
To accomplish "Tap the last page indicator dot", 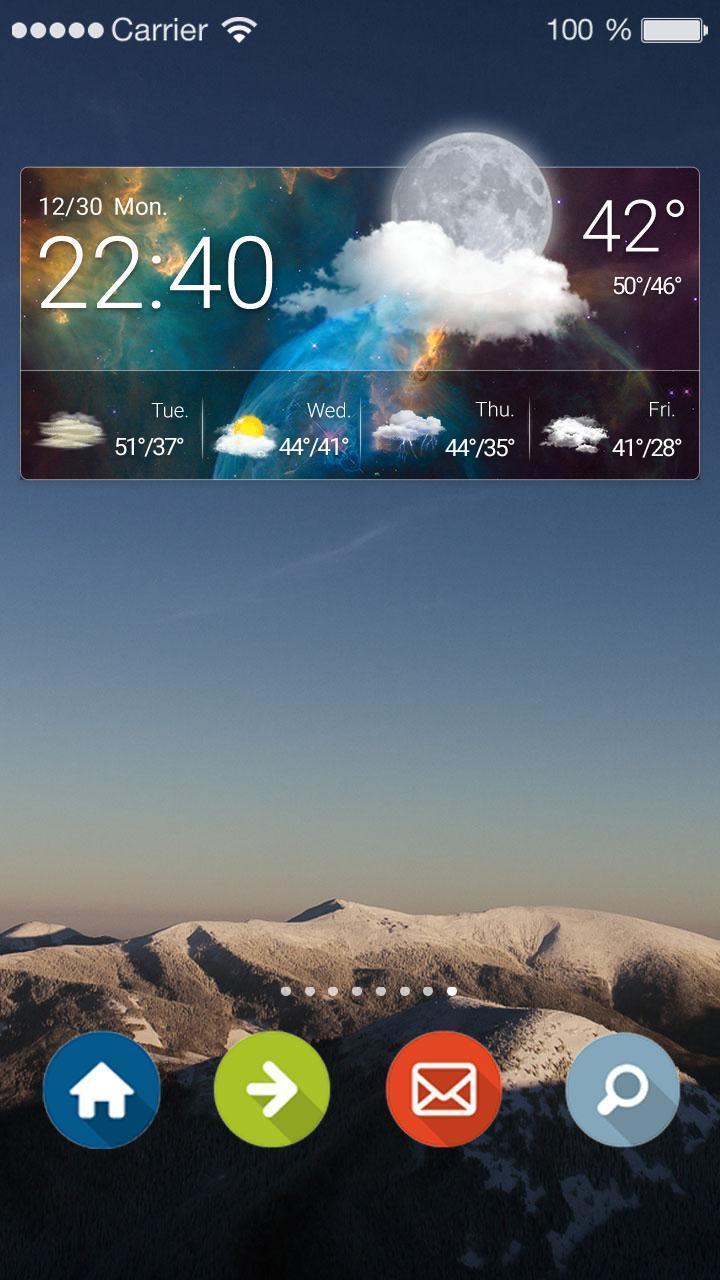I will (x=450, y=992).
